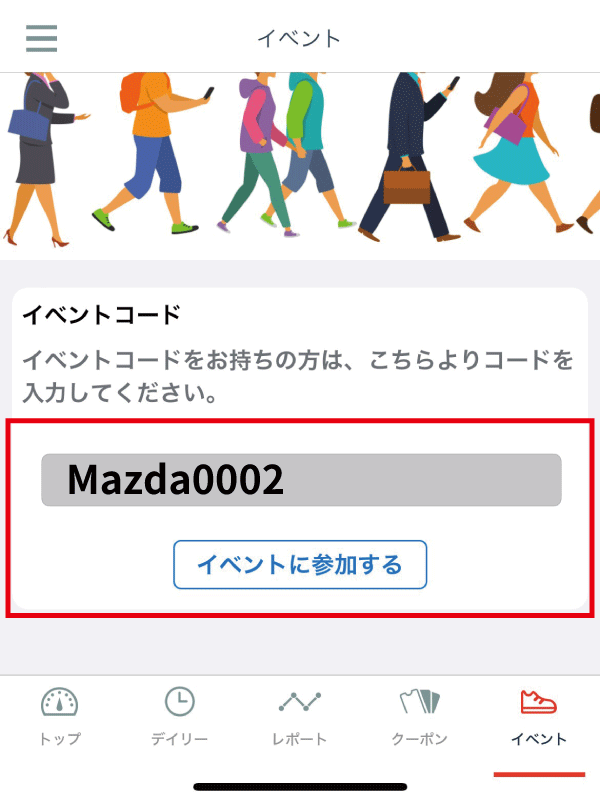Tap the イベントに参加する button
The width and height of the screenshot is (600, 800).
tap(300, 565)
